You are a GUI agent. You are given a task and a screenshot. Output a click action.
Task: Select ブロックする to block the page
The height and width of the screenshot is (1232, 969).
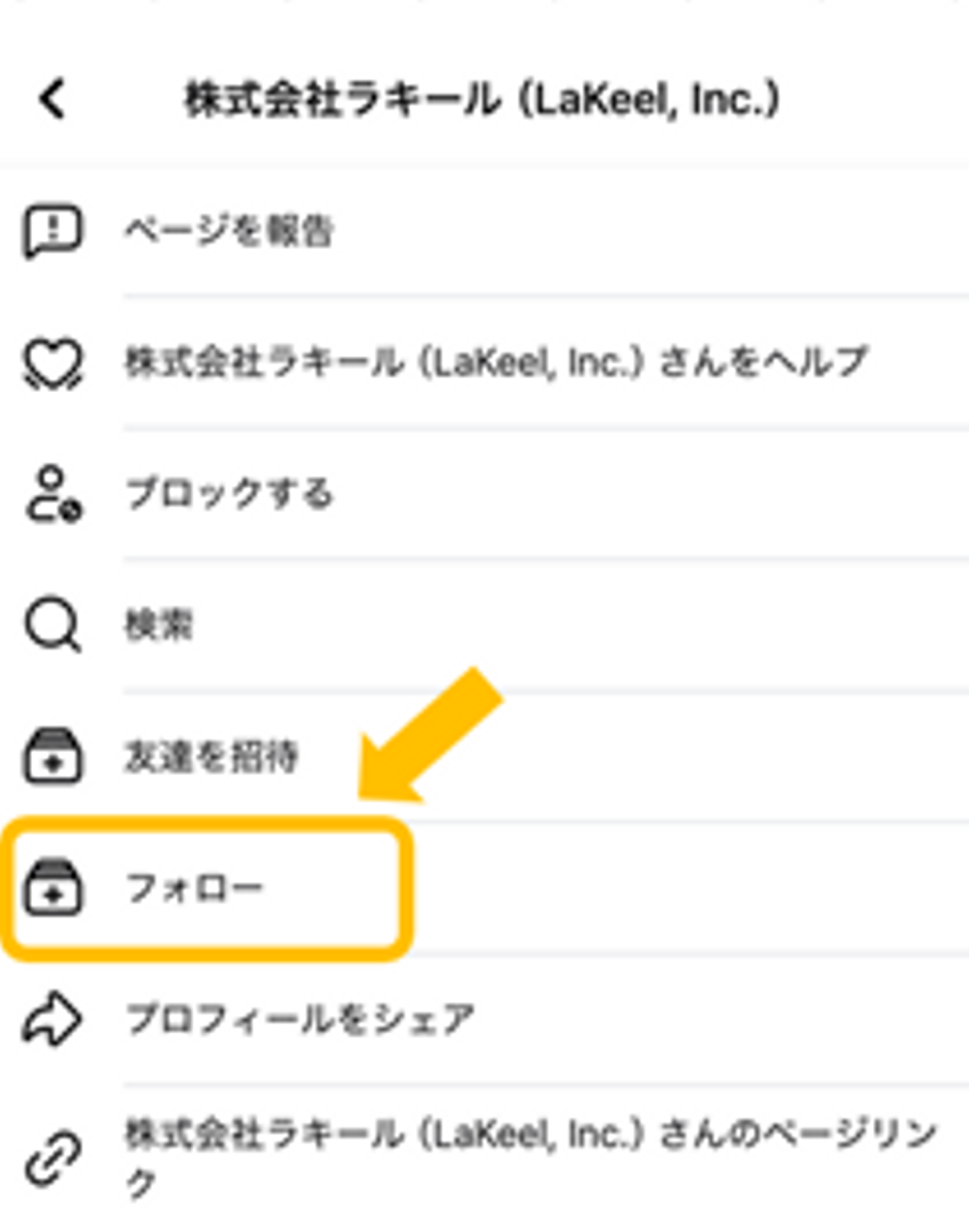229,493
